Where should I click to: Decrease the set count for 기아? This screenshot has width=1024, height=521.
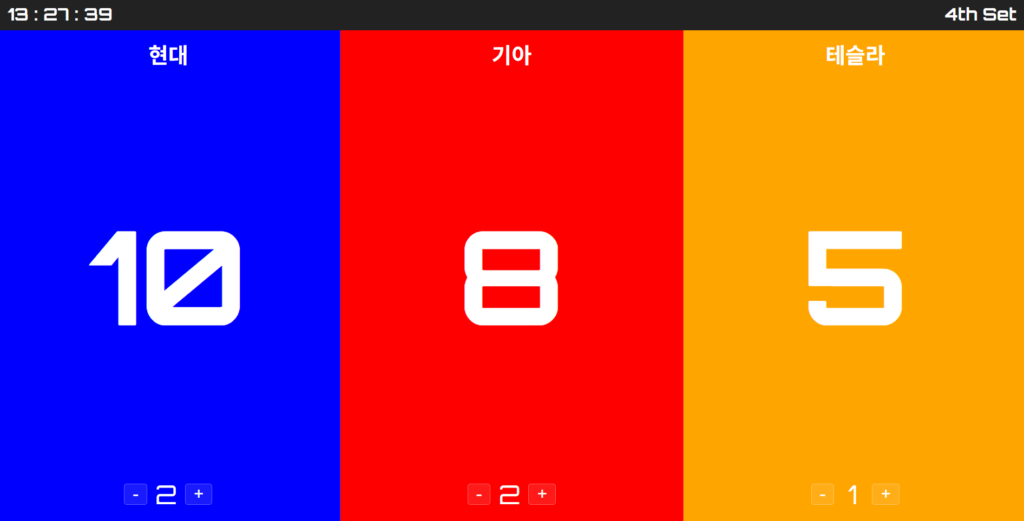pyautogui.click(x=479, y=494)
